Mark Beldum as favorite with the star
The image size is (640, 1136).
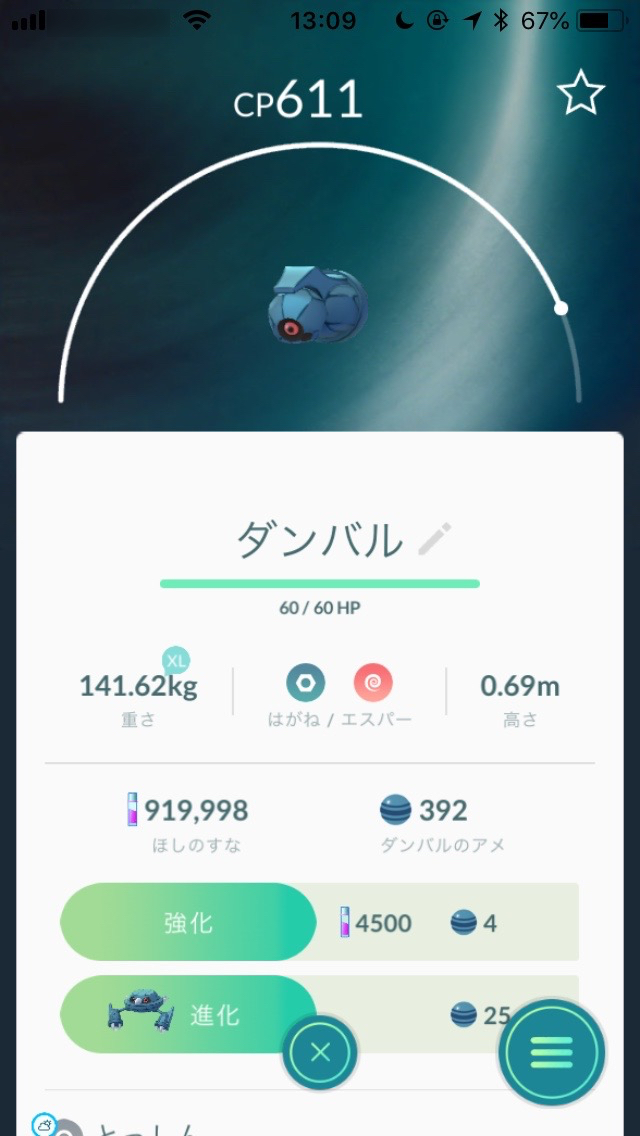(581, 94)
